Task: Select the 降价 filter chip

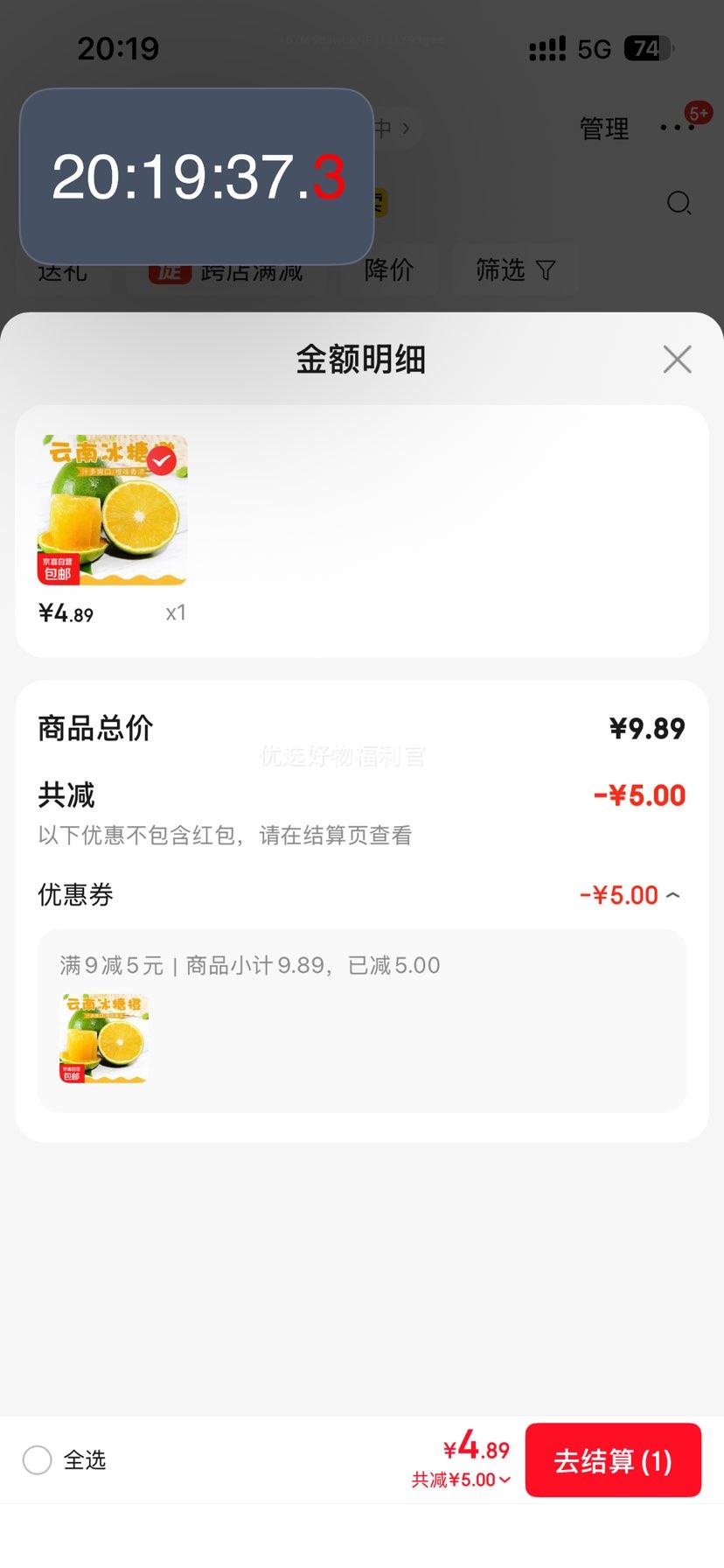Action: [389, 270]
